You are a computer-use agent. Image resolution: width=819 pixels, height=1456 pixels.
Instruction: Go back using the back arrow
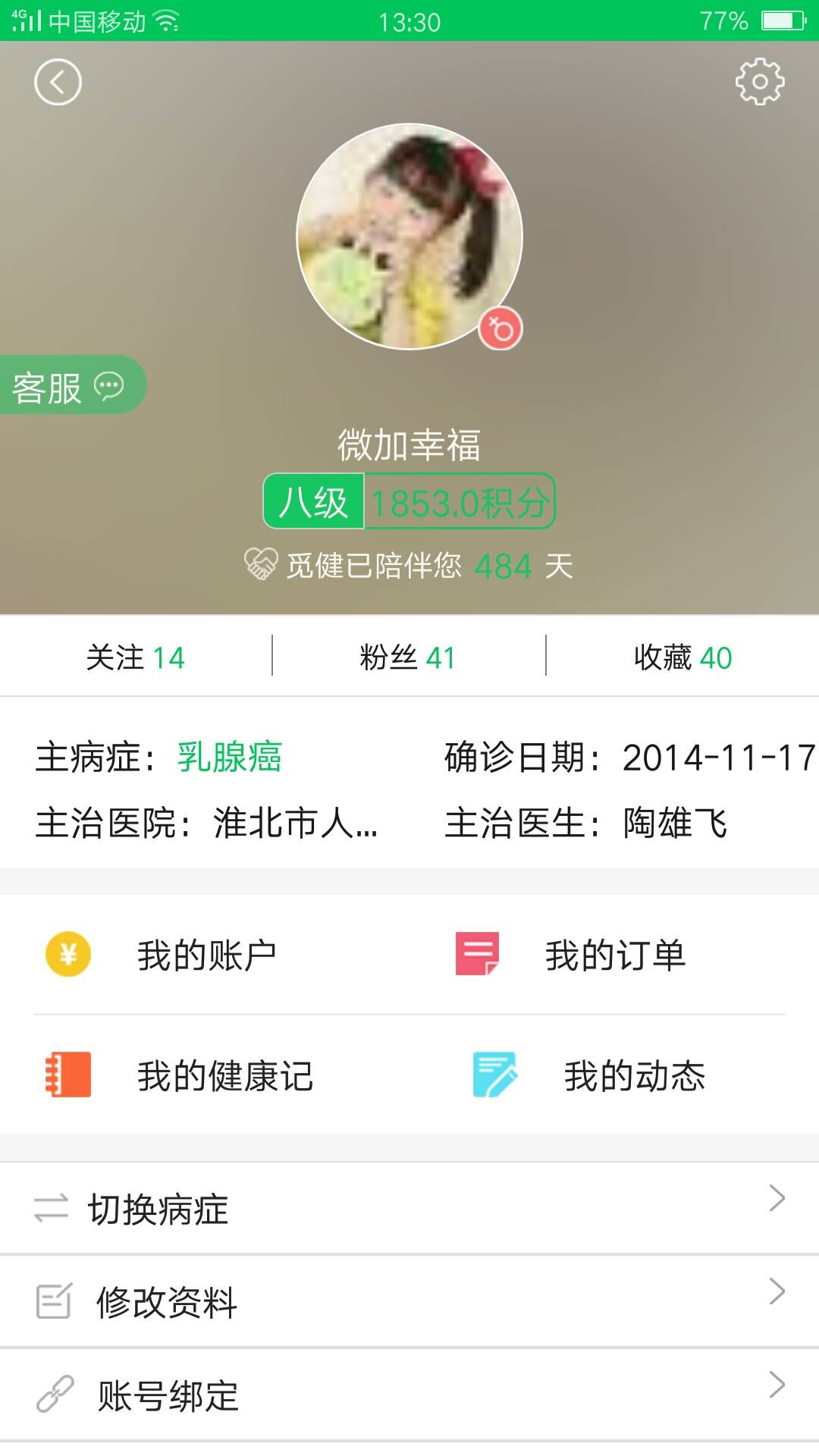click(58, 82)
